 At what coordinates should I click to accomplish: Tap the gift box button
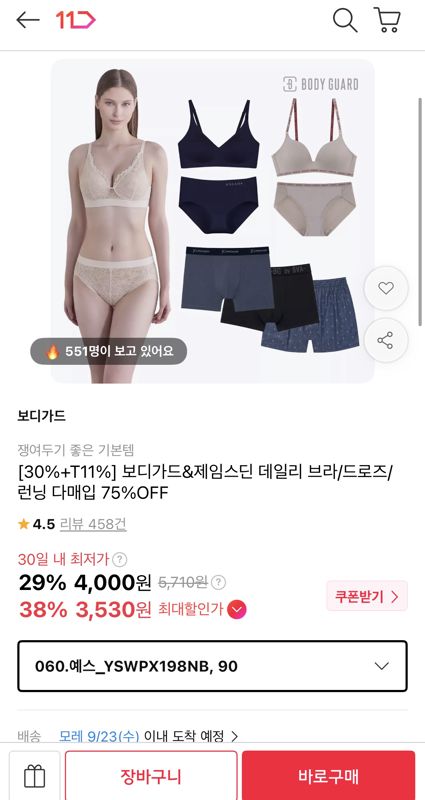35,777
